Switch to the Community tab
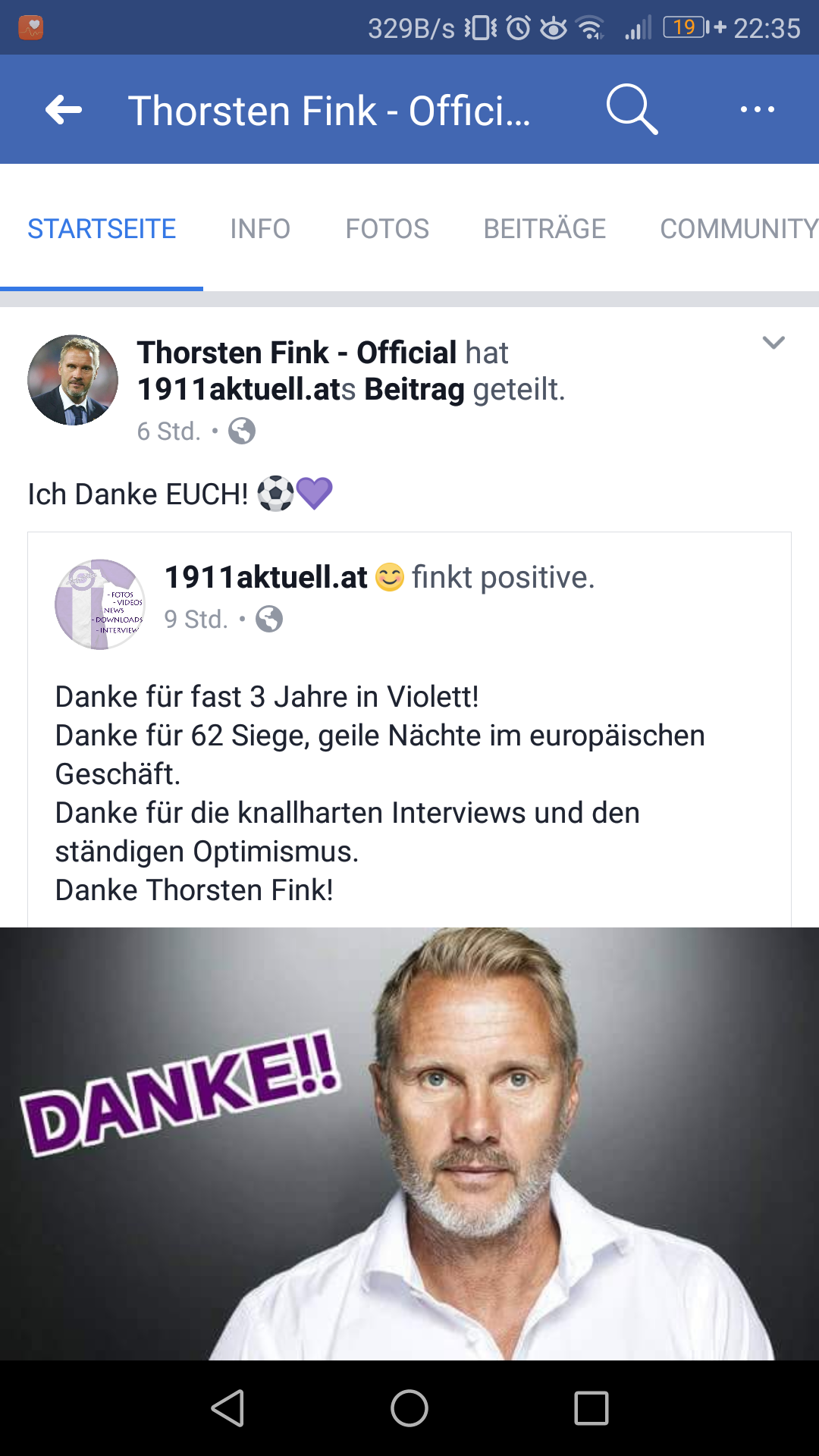Image resolution: width=819 pixels, height=1456 pixels. (737, 229)
